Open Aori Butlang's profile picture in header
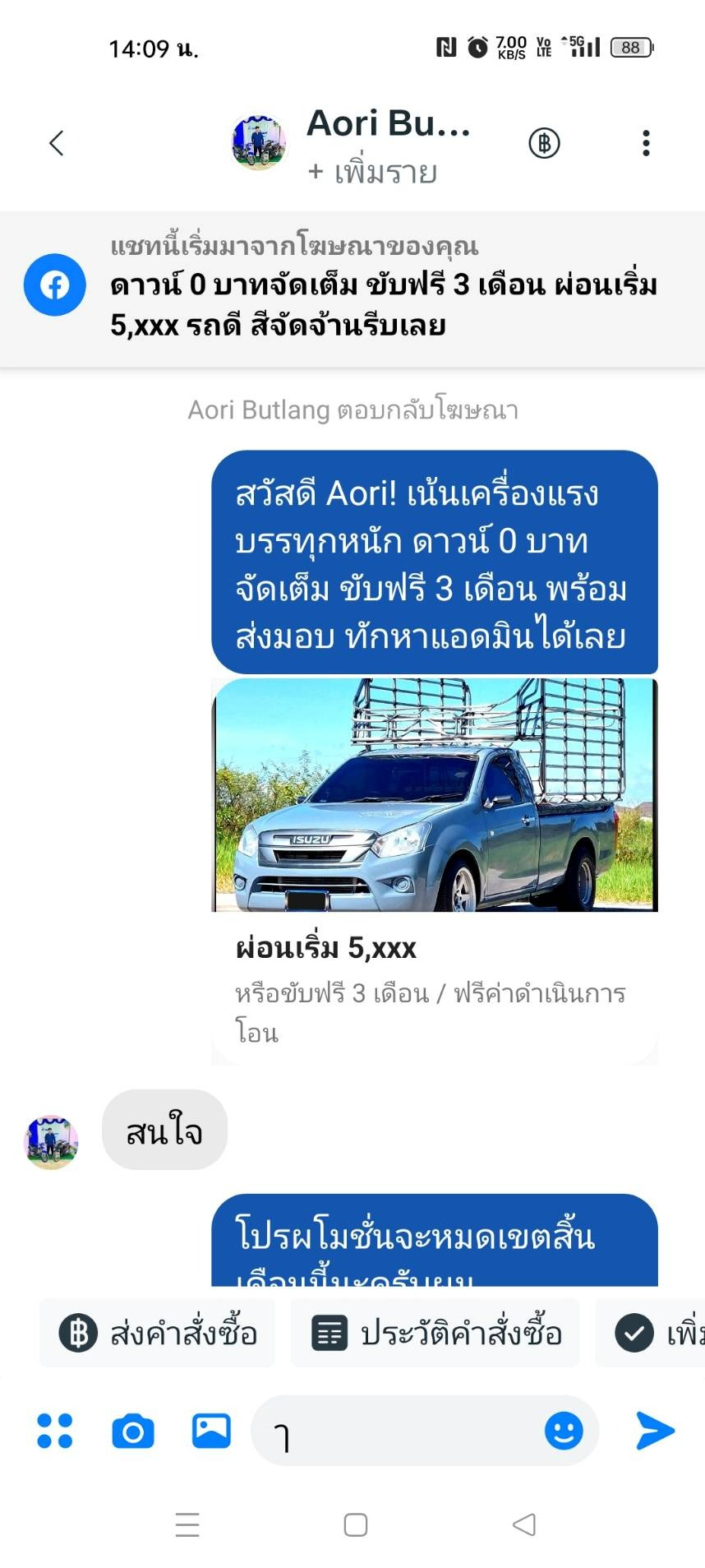This screenshot has width=705, height=1568. click(258, 143)
